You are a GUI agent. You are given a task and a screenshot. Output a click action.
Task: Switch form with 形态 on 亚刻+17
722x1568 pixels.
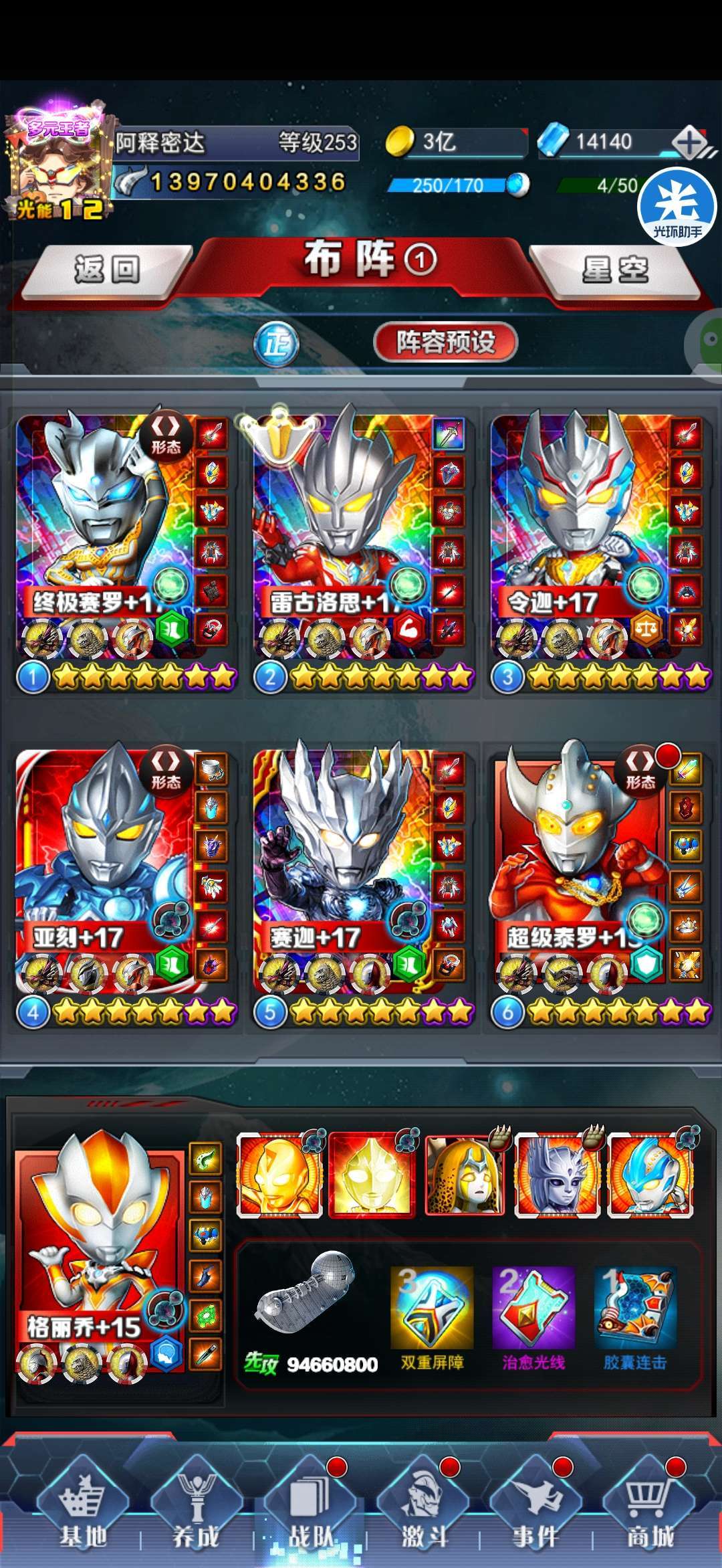[166, 769]
